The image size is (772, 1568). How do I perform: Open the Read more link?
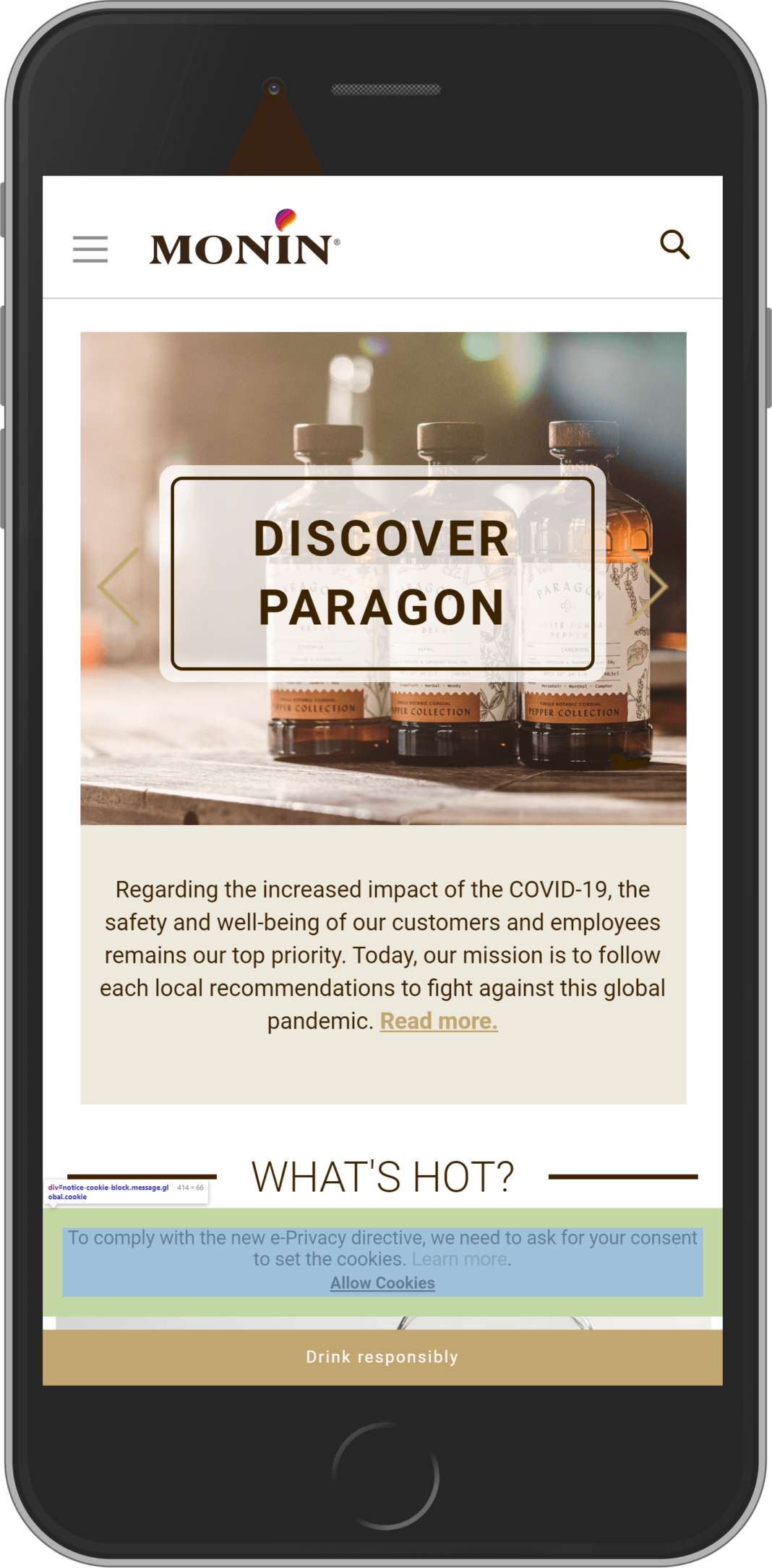439,1021
